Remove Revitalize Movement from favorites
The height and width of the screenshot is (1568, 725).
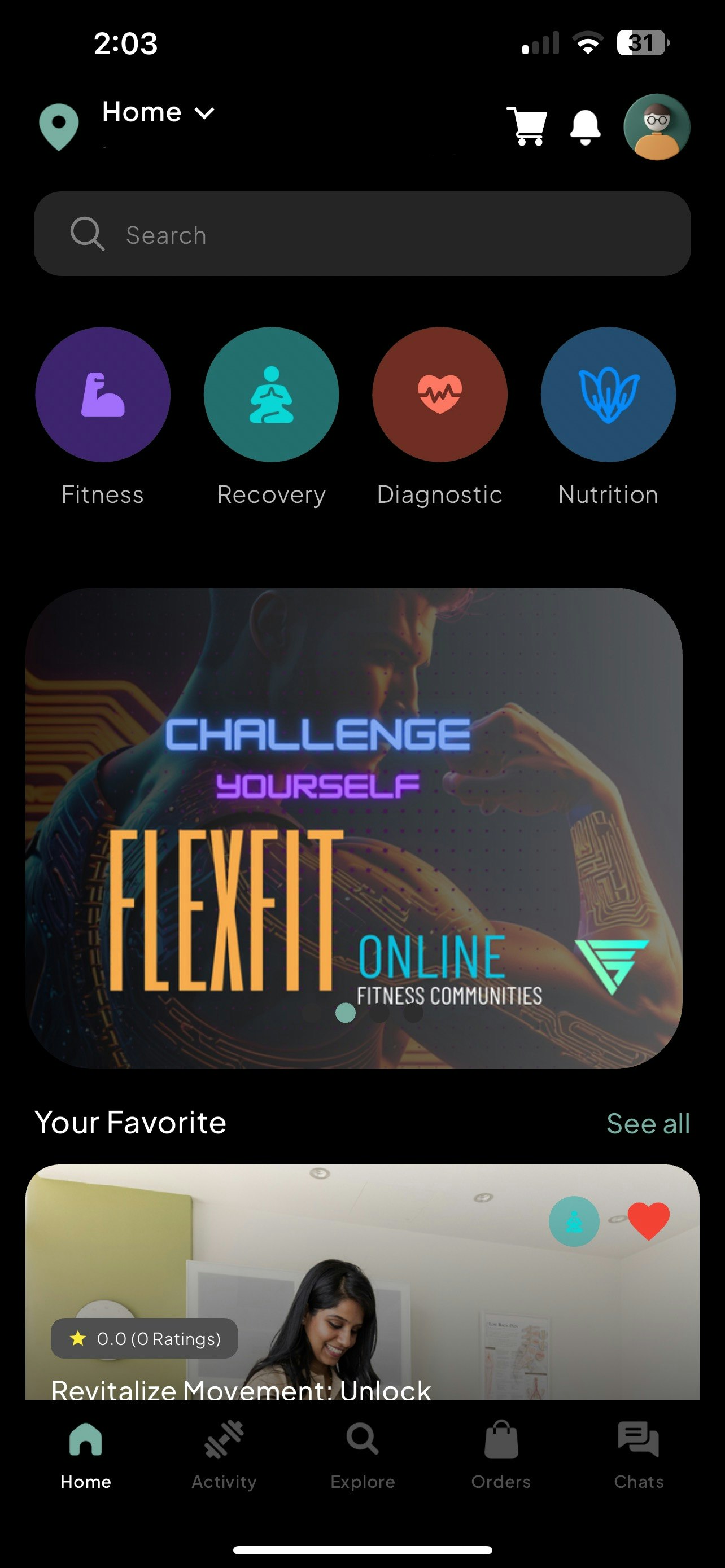click(648, 1221)
